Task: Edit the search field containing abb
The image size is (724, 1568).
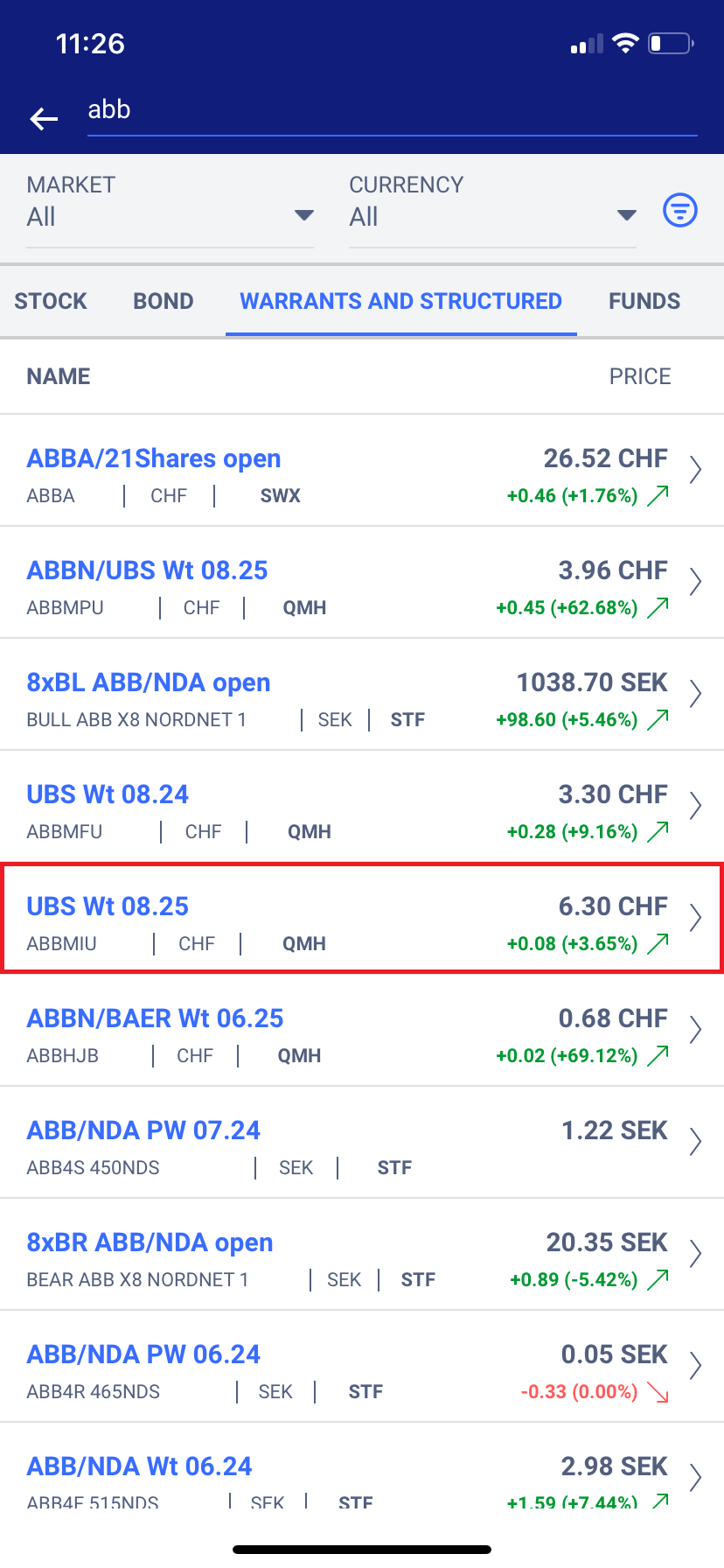Action: pos(393,111)
